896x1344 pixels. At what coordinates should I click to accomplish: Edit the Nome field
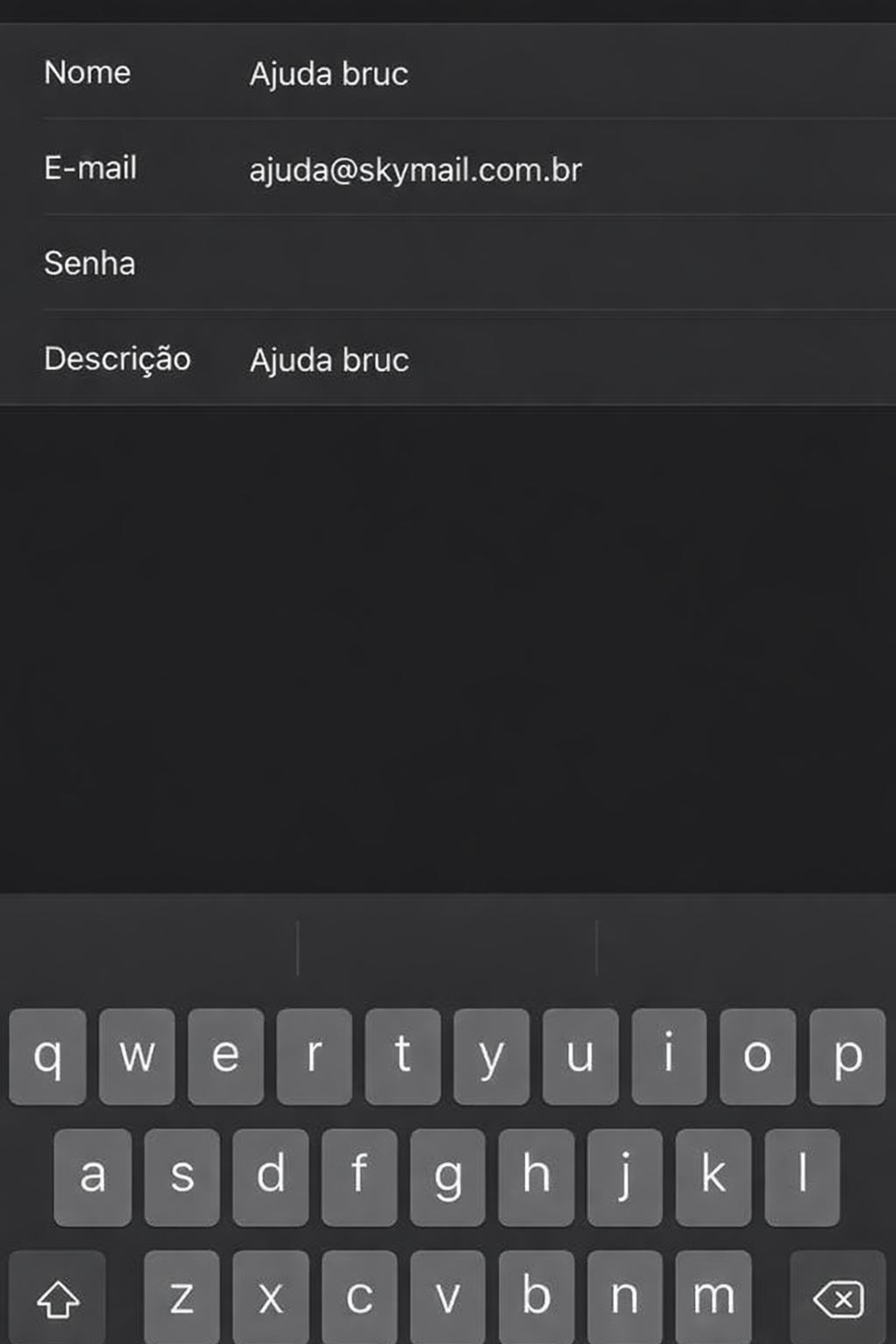525,73
